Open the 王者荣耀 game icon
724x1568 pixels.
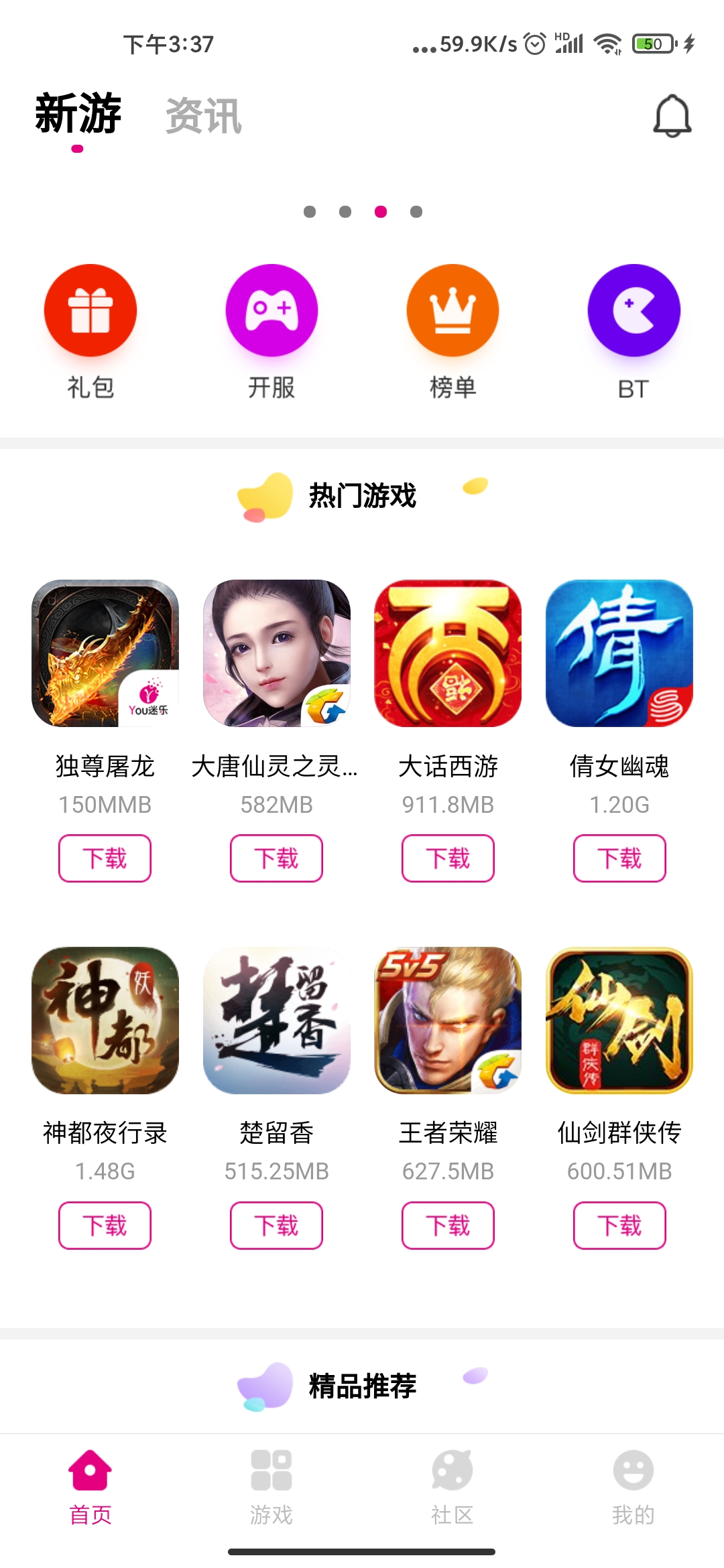pos(448,1020)
